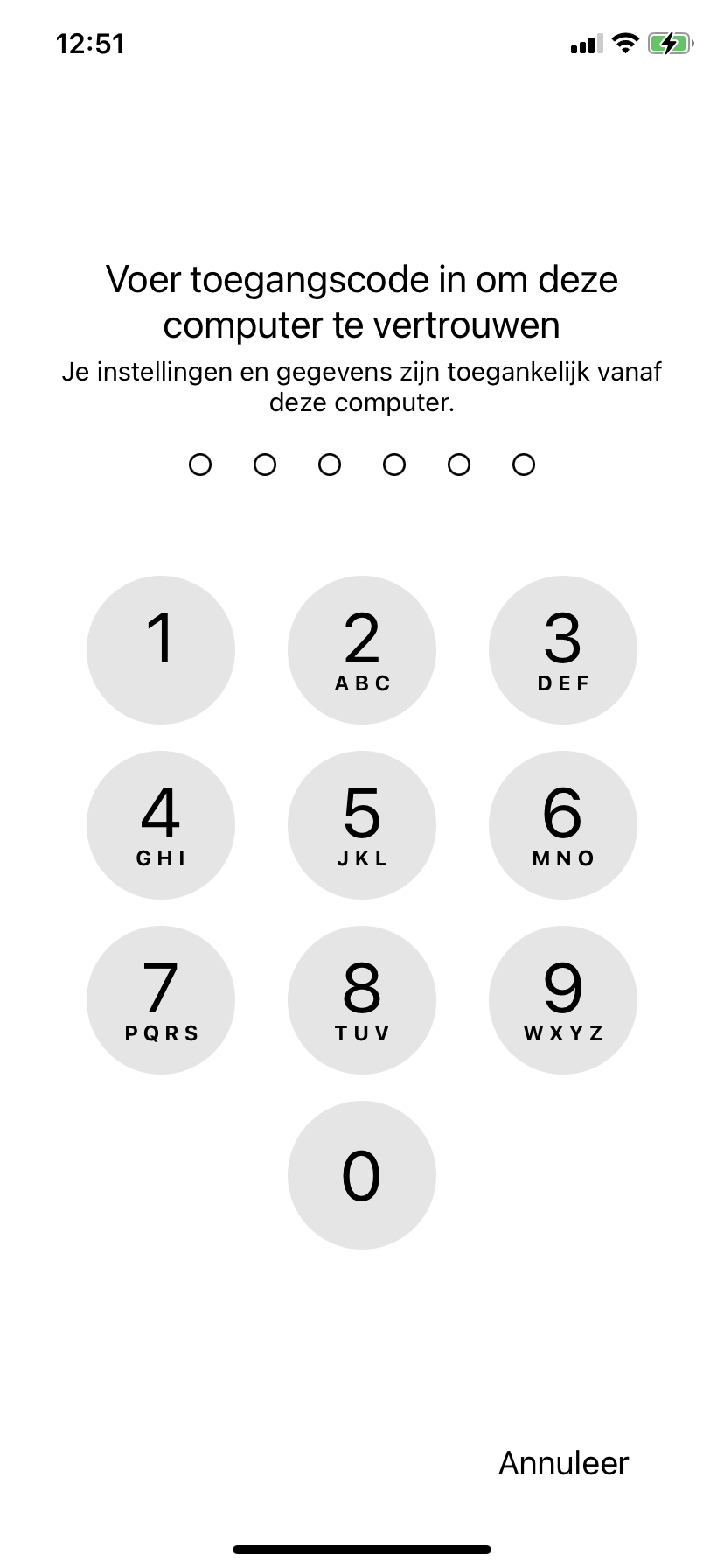
Task: Enter digit 0 on the keypad
Action: pyautogui.click(x=362, y=1175)
